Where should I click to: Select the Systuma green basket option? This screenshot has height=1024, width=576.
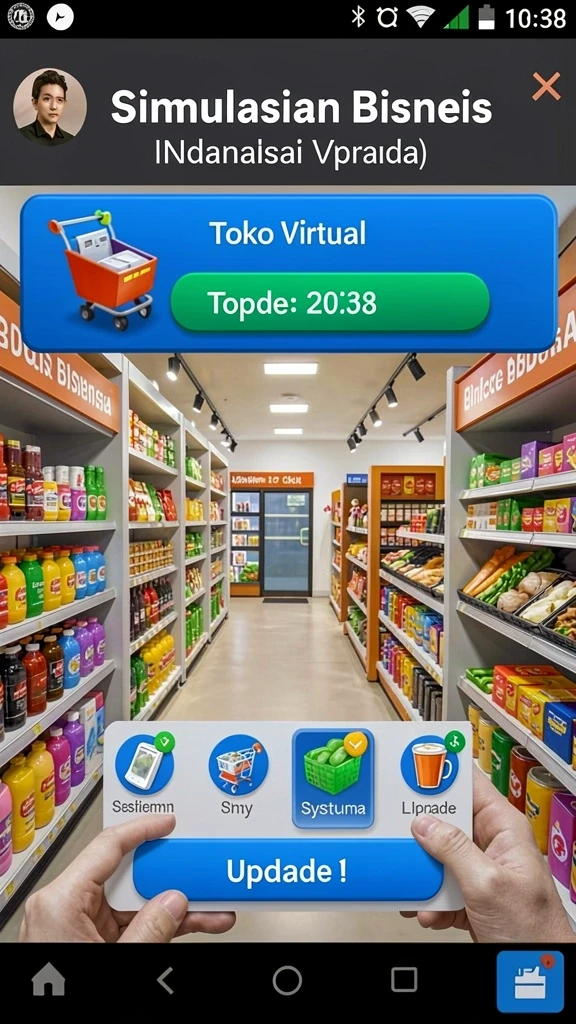coord(333,778)
